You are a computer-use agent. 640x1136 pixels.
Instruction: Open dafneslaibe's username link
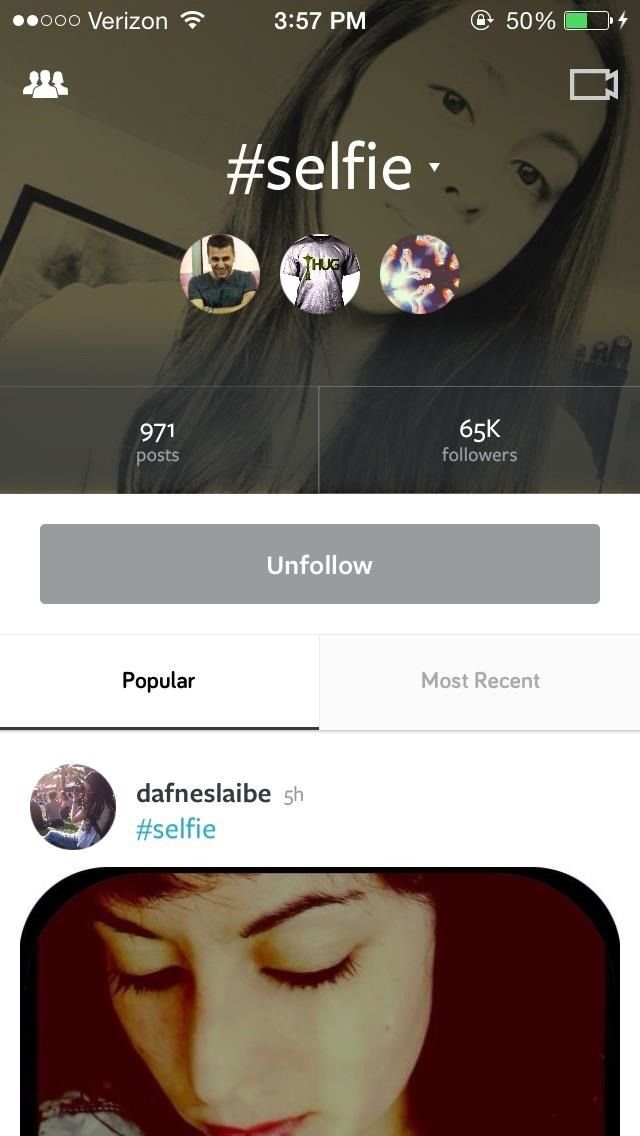pyautogui.click(x=203, y=794)
